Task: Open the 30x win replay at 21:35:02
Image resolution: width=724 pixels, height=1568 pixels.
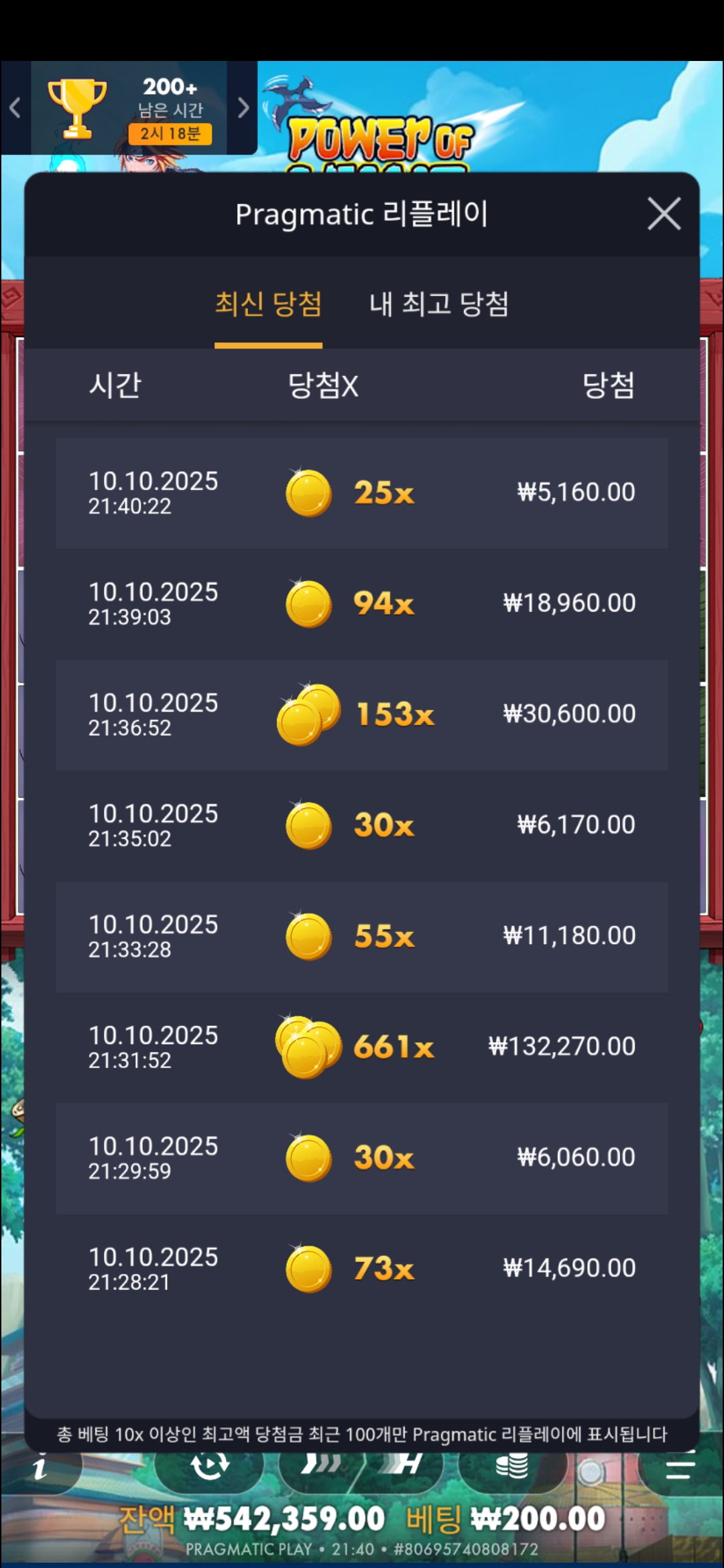Action: point(362,826)
